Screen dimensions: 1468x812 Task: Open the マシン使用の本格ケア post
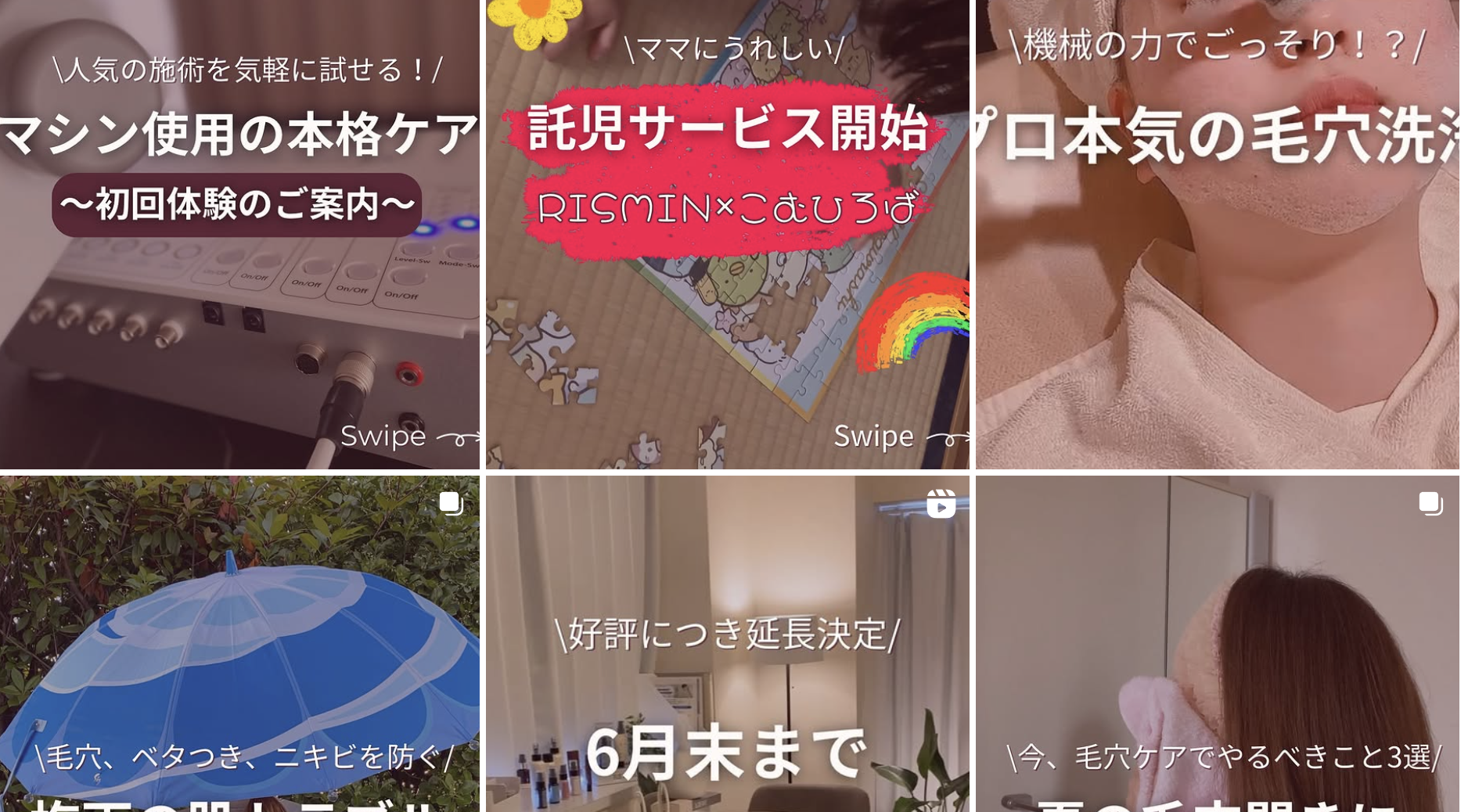239,235
